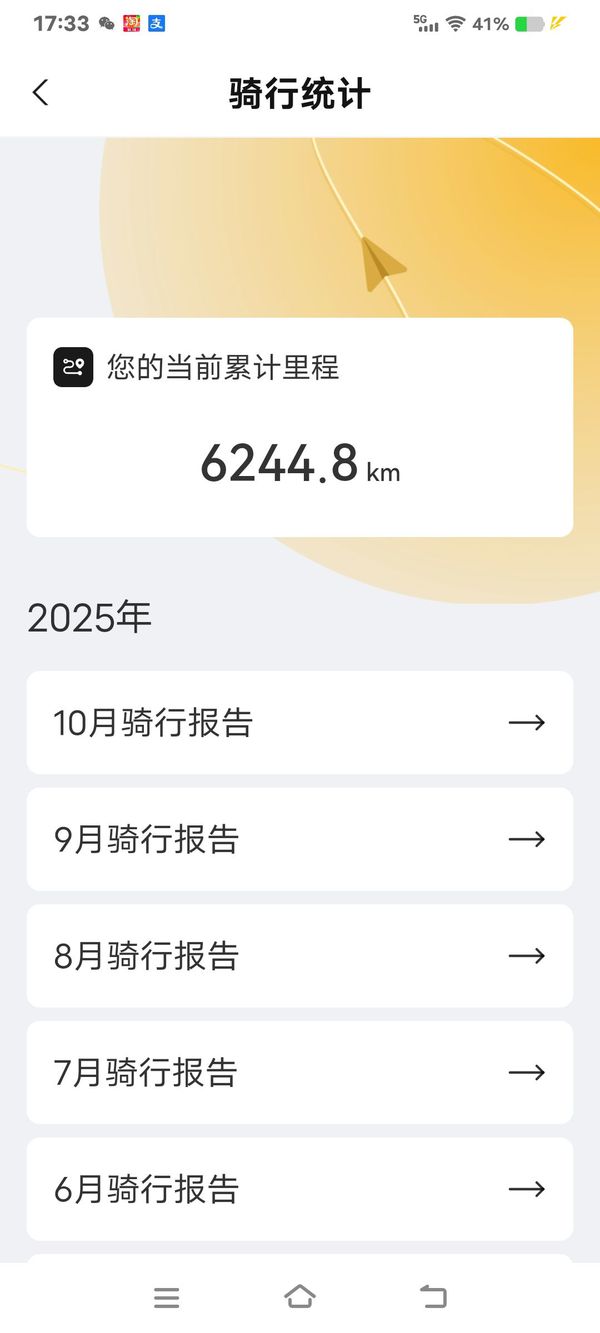Go to the system home screen
The height and width of the screenshot is (1333, 600).
pyautogui.click(x=300, y=1297)
